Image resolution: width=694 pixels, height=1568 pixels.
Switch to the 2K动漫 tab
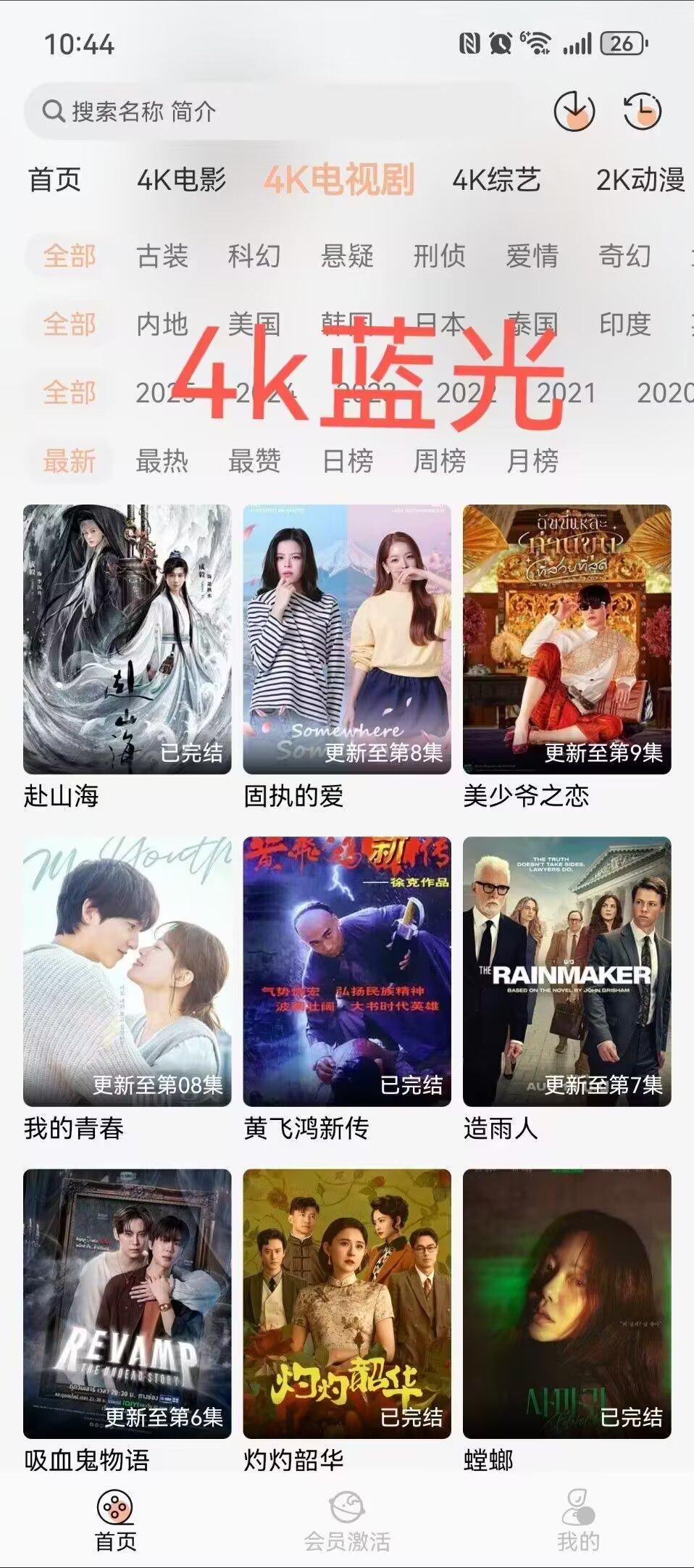(x=640, y=180)
